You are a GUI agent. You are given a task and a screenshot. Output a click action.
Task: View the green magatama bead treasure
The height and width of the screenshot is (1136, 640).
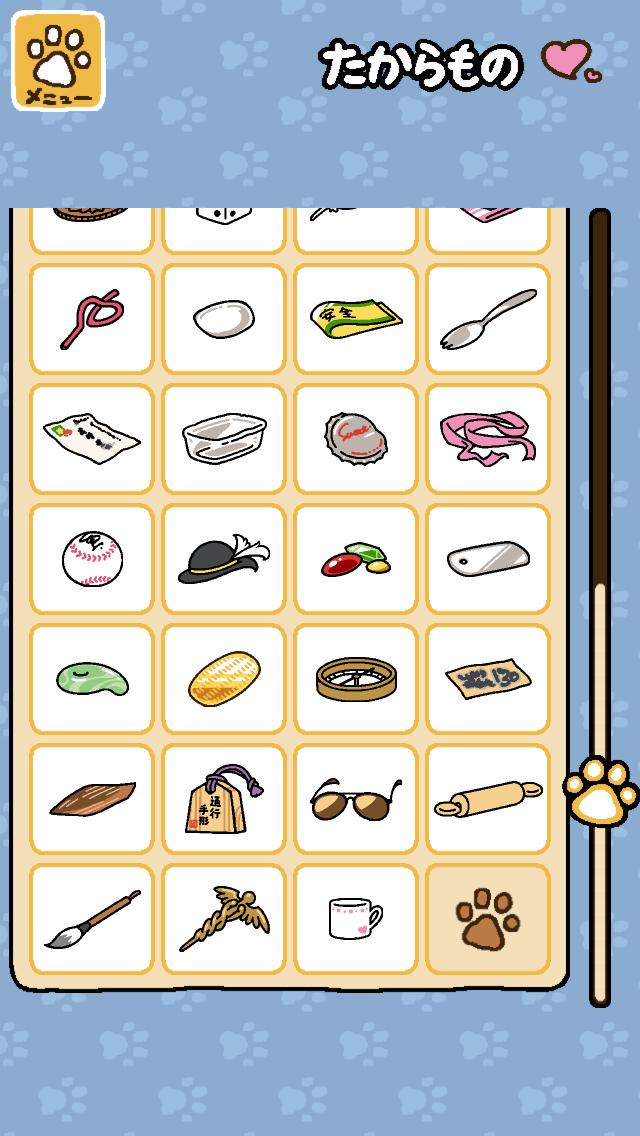(x=92, y=679)
